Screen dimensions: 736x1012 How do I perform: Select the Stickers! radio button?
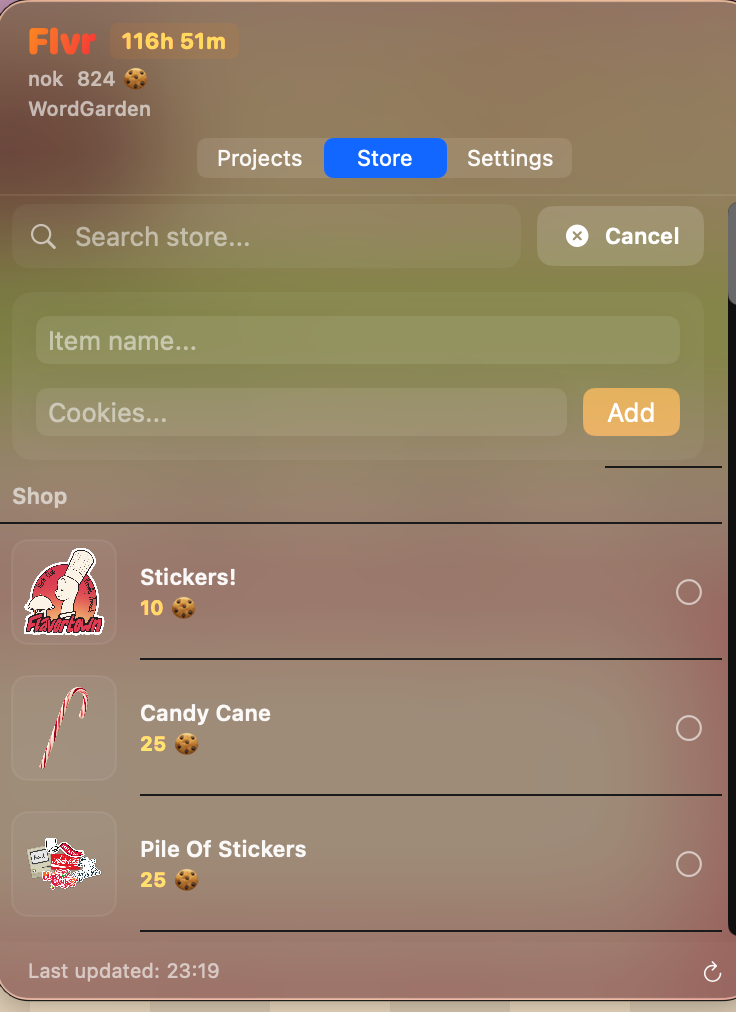[x=689, y=593]
